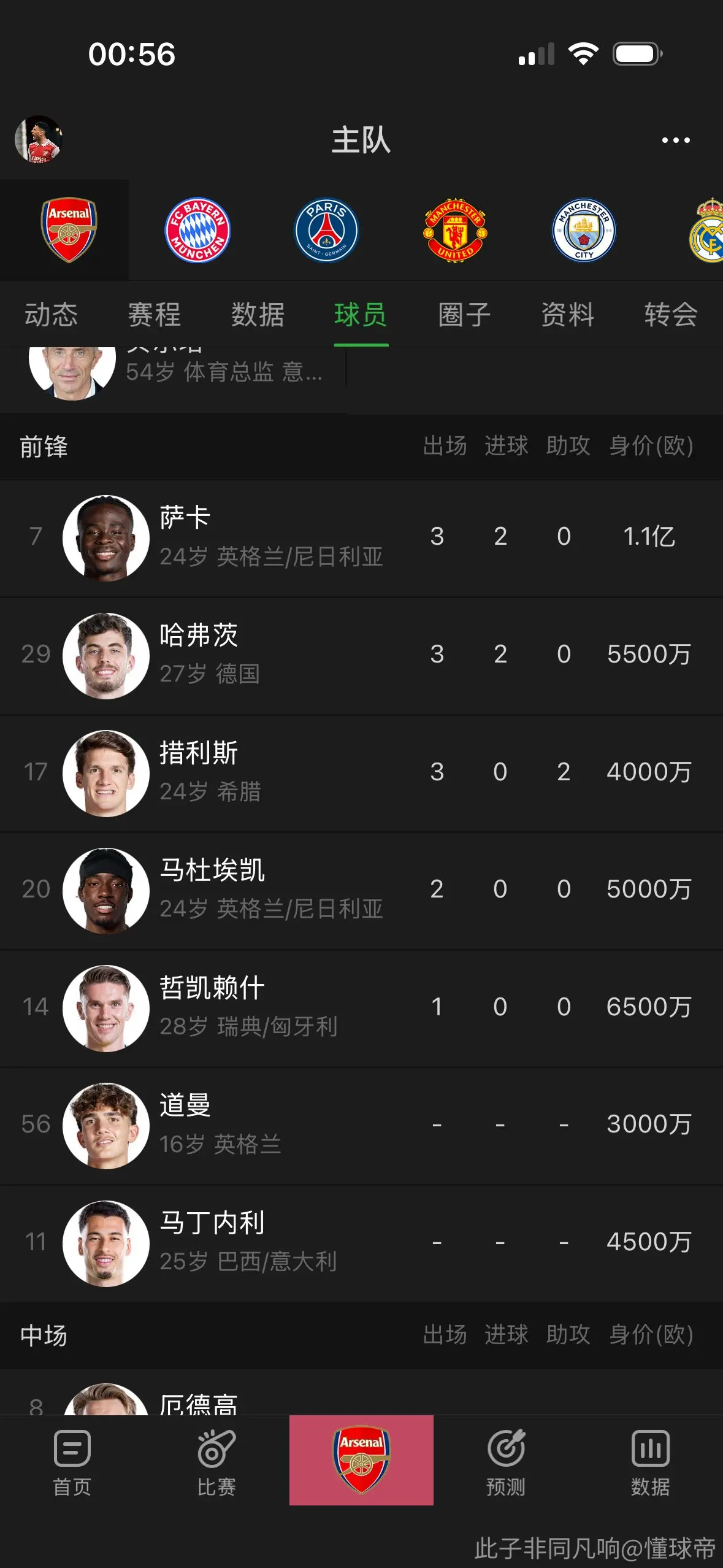Open the 圈子 tab
Image resolution: width=723 pixels, height=1568 pixels.
tap(464, 315)
